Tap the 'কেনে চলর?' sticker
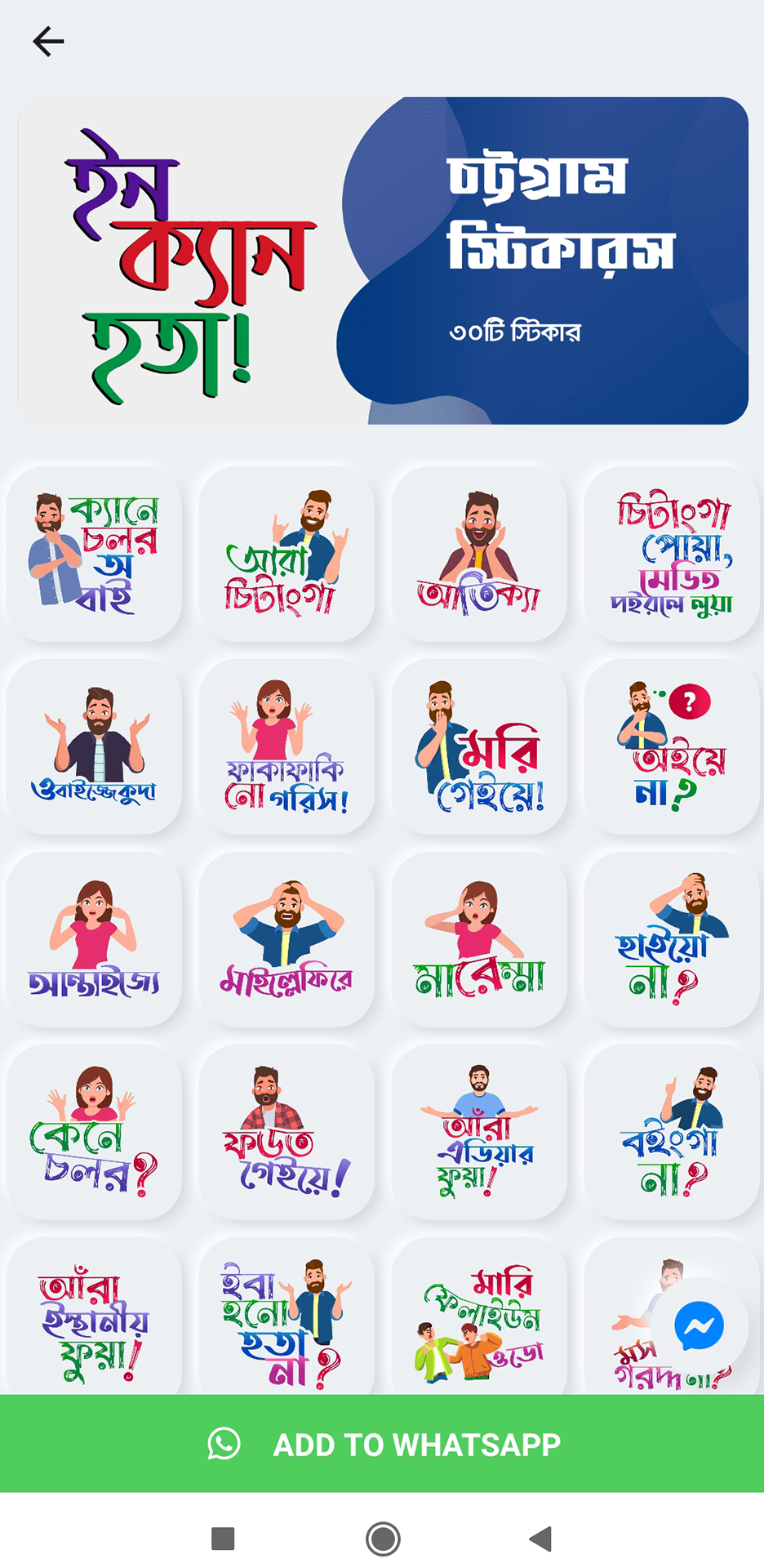764x1568 pixels. coord(94,1132)
